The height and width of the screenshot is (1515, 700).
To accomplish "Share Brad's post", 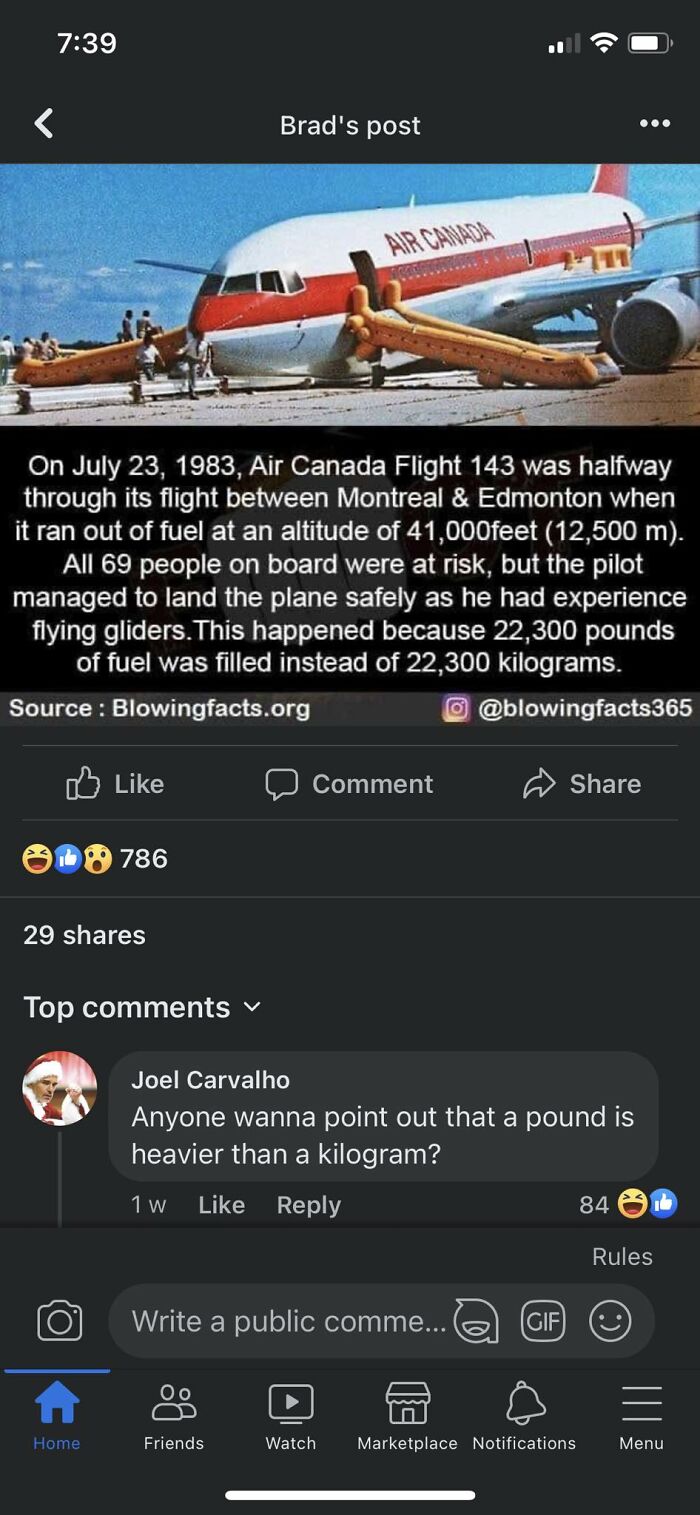I will pos(582,784).
